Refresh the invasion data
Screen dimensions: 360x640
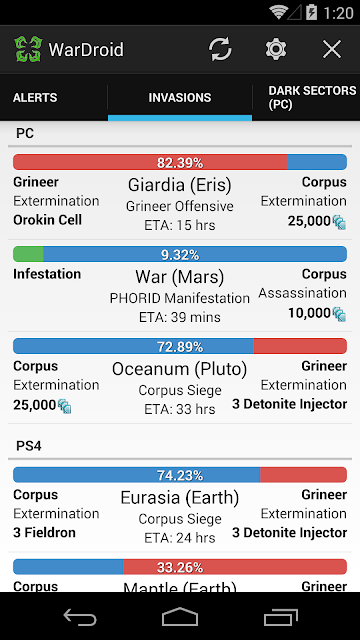(220, 49)
